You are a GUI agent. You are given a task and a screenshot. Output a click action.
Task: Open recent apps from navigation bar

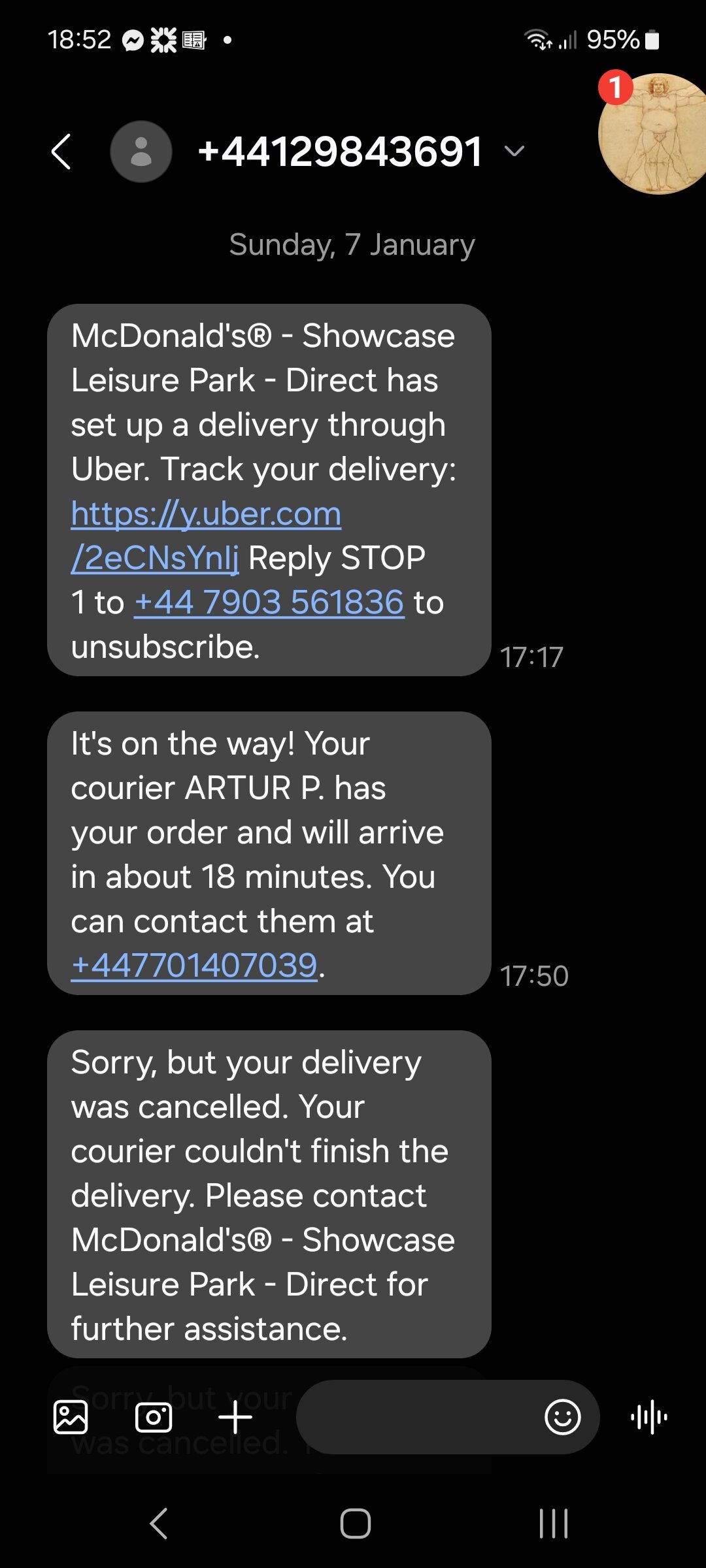(x=554, y=1524)
